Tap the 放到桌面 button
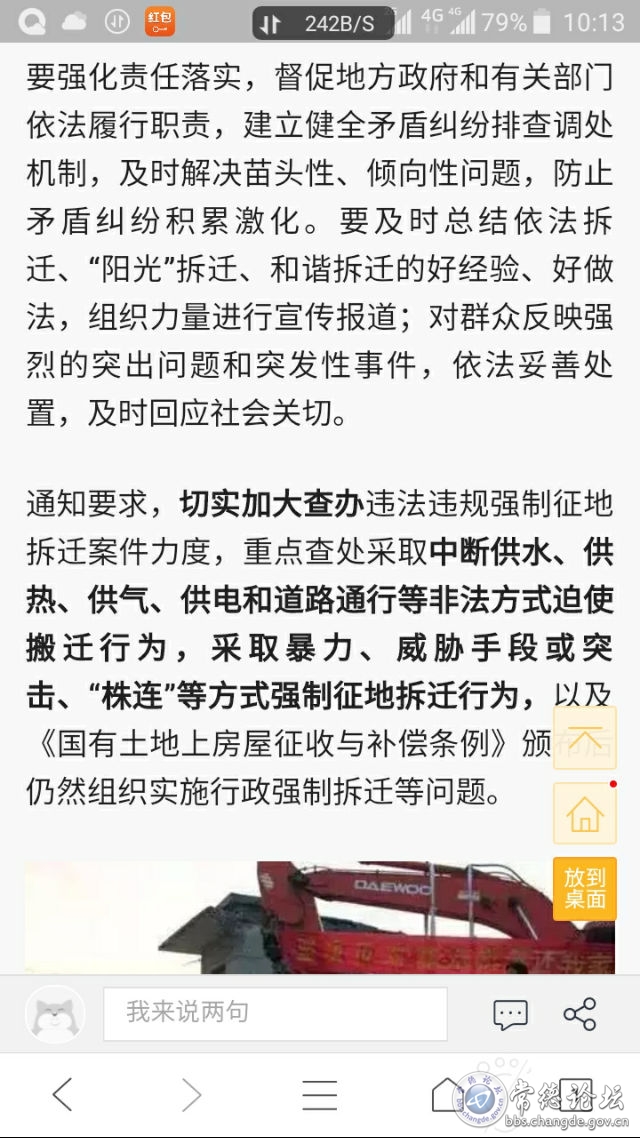Viewport: 640px width, 1138px height. click(x=585, y=888)
